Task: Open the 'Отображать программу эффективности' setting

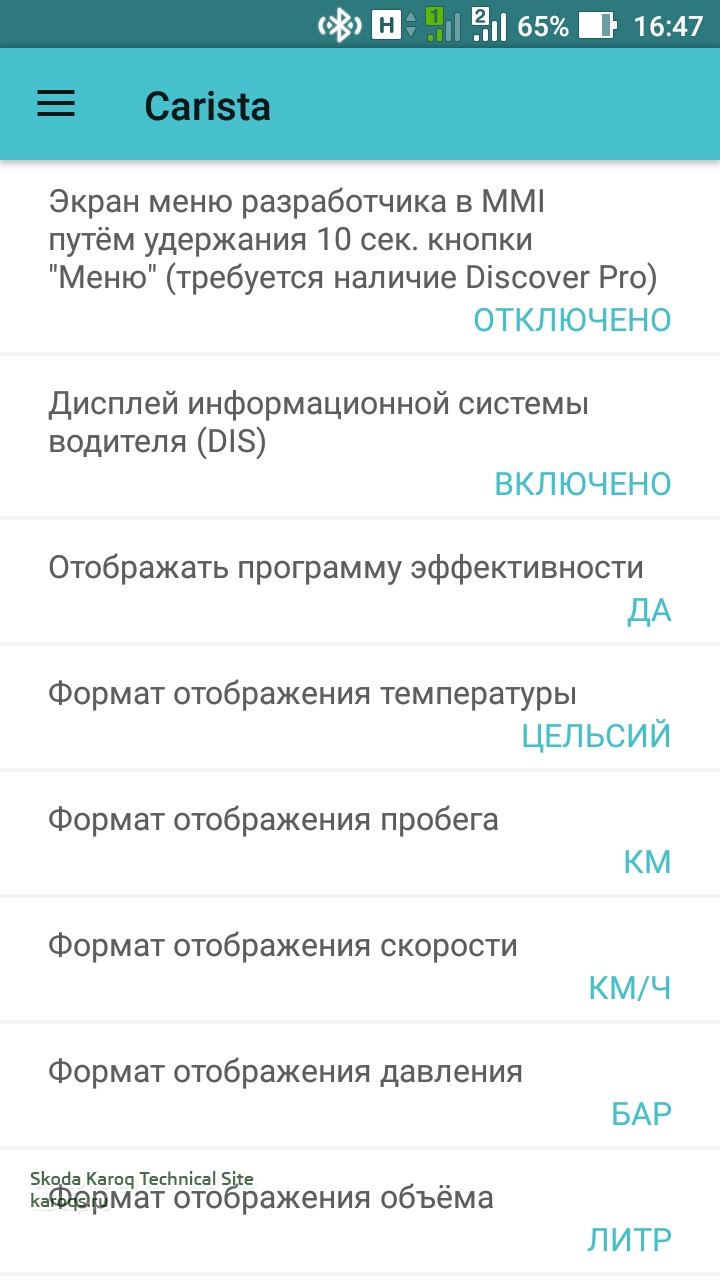Action: pyautogui.click(x=360, y=583)
